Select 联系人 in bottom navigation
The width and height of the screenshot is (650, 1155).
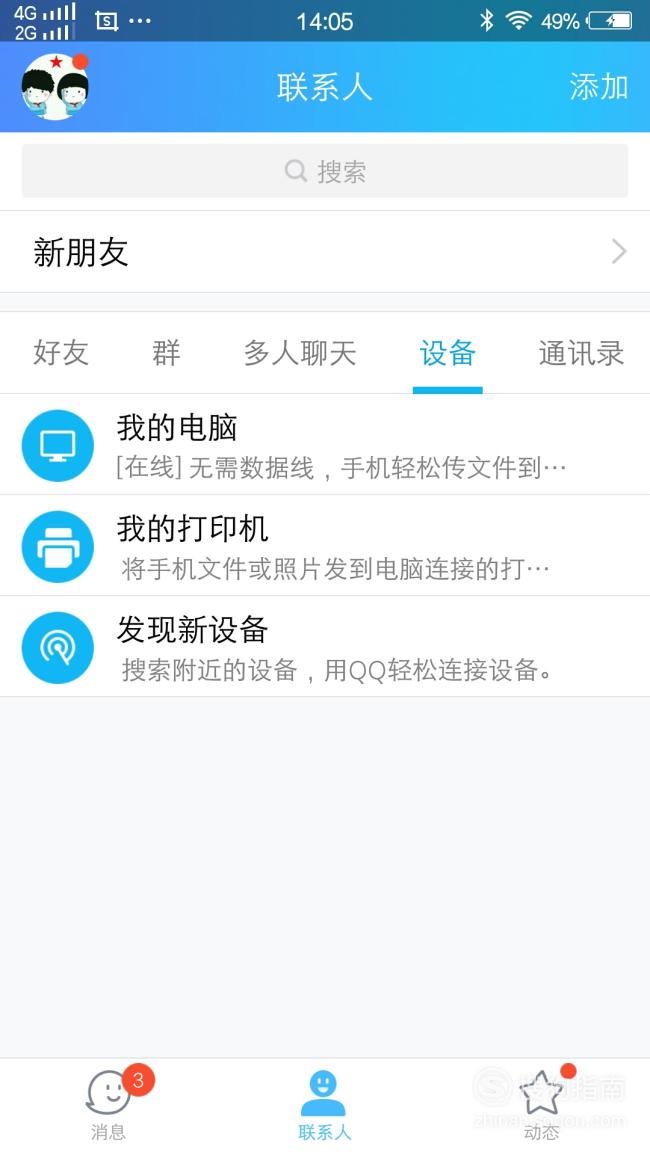point(324,1105)
